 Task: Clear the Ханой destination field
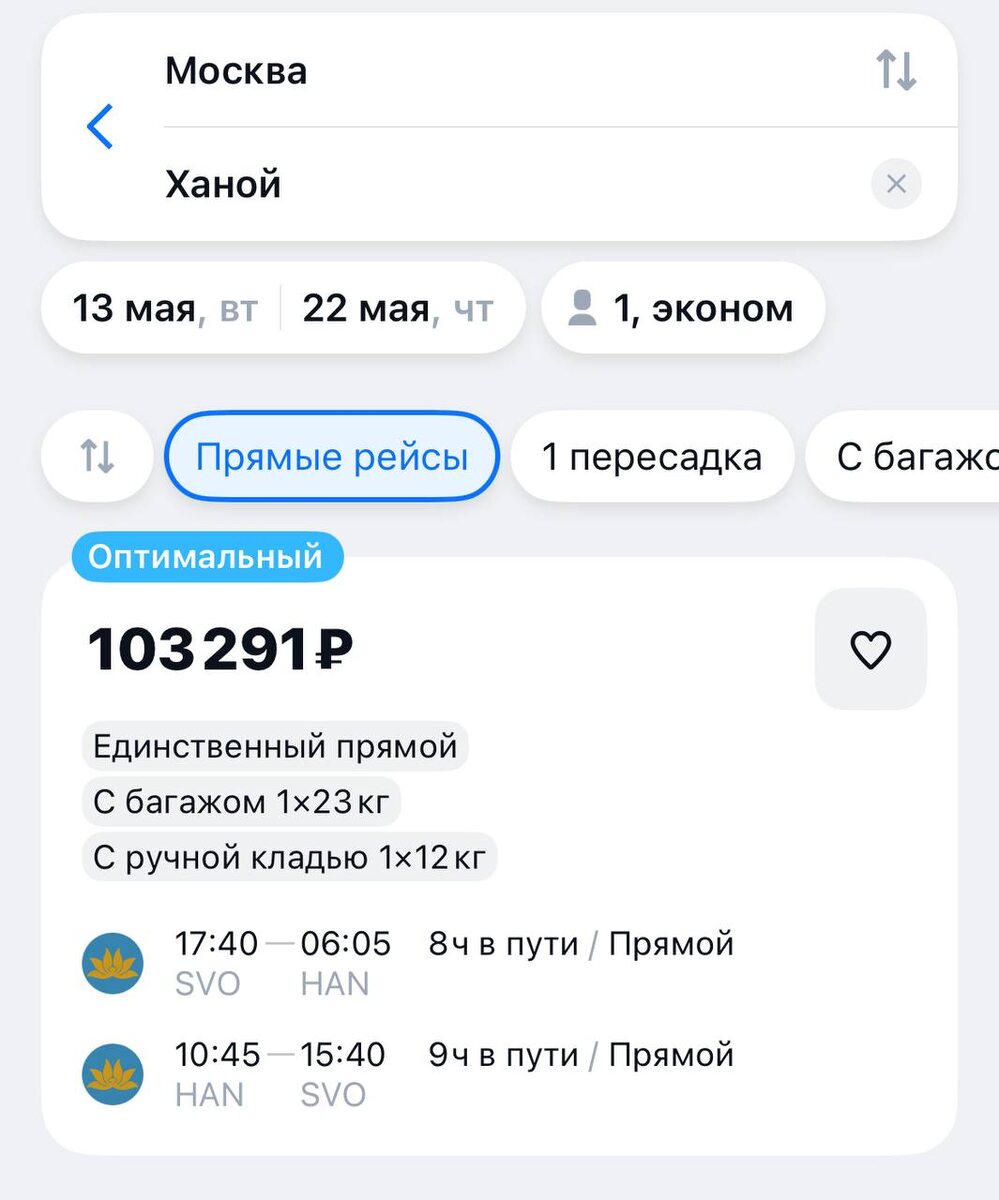pyautogui.click(x=895, y=184)
